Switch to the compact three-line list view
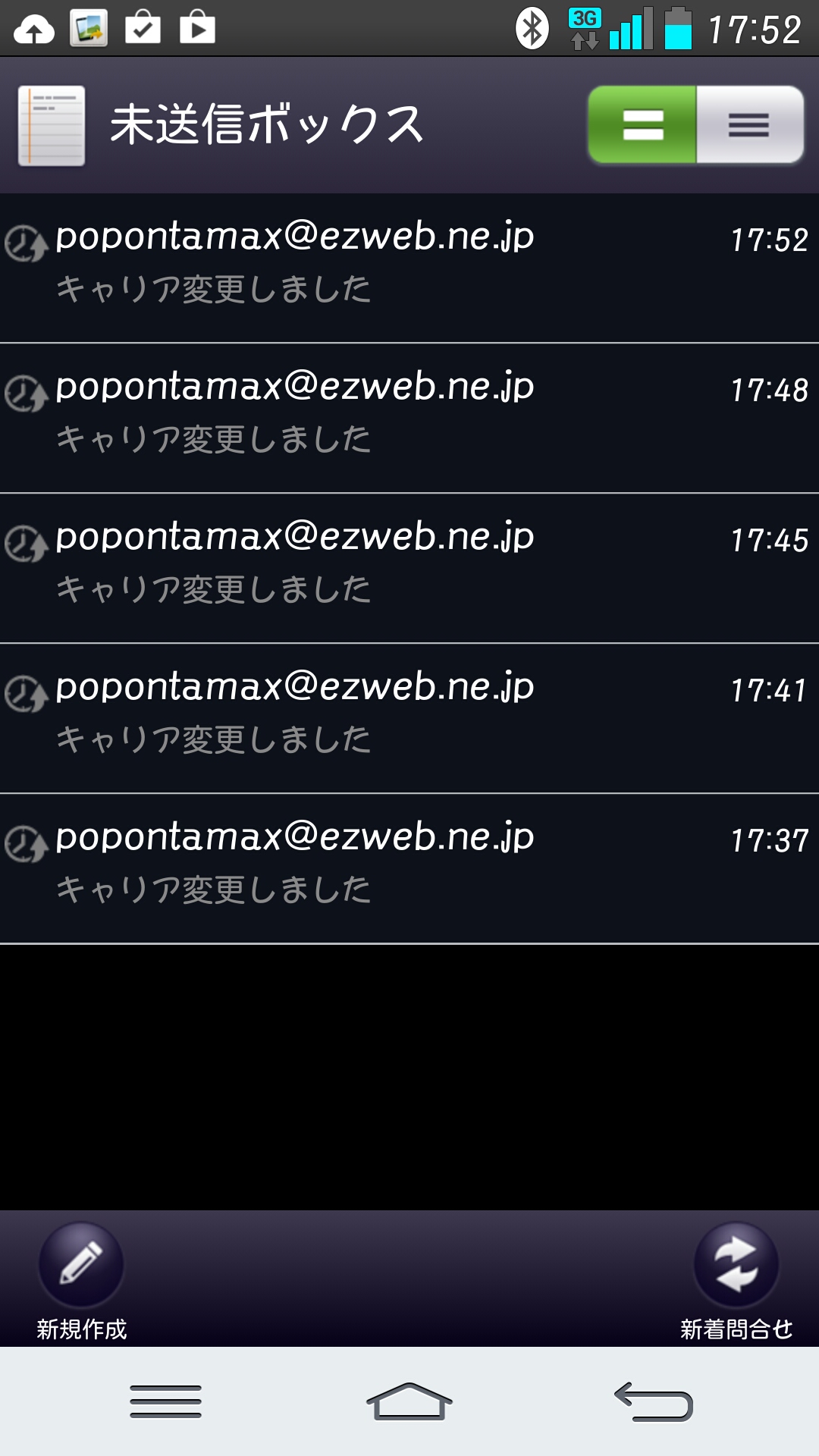 coord(749,125)
